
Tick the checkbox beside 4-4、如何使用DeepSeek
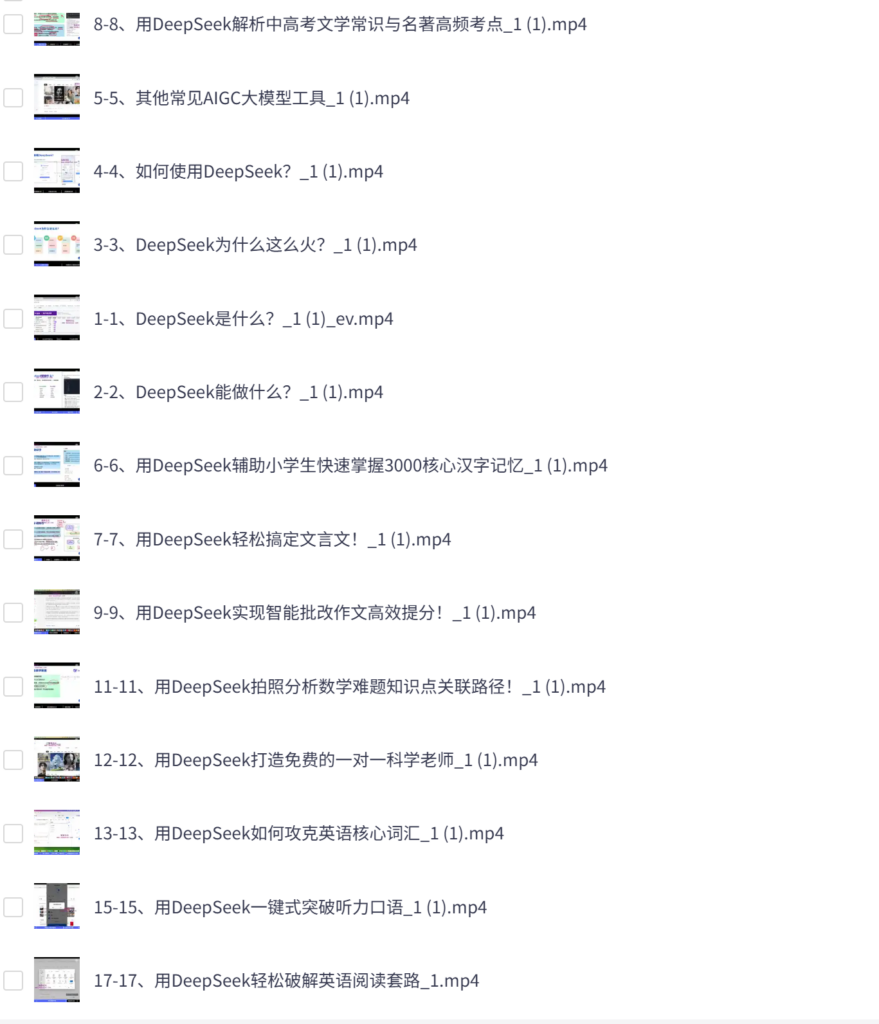13,172
